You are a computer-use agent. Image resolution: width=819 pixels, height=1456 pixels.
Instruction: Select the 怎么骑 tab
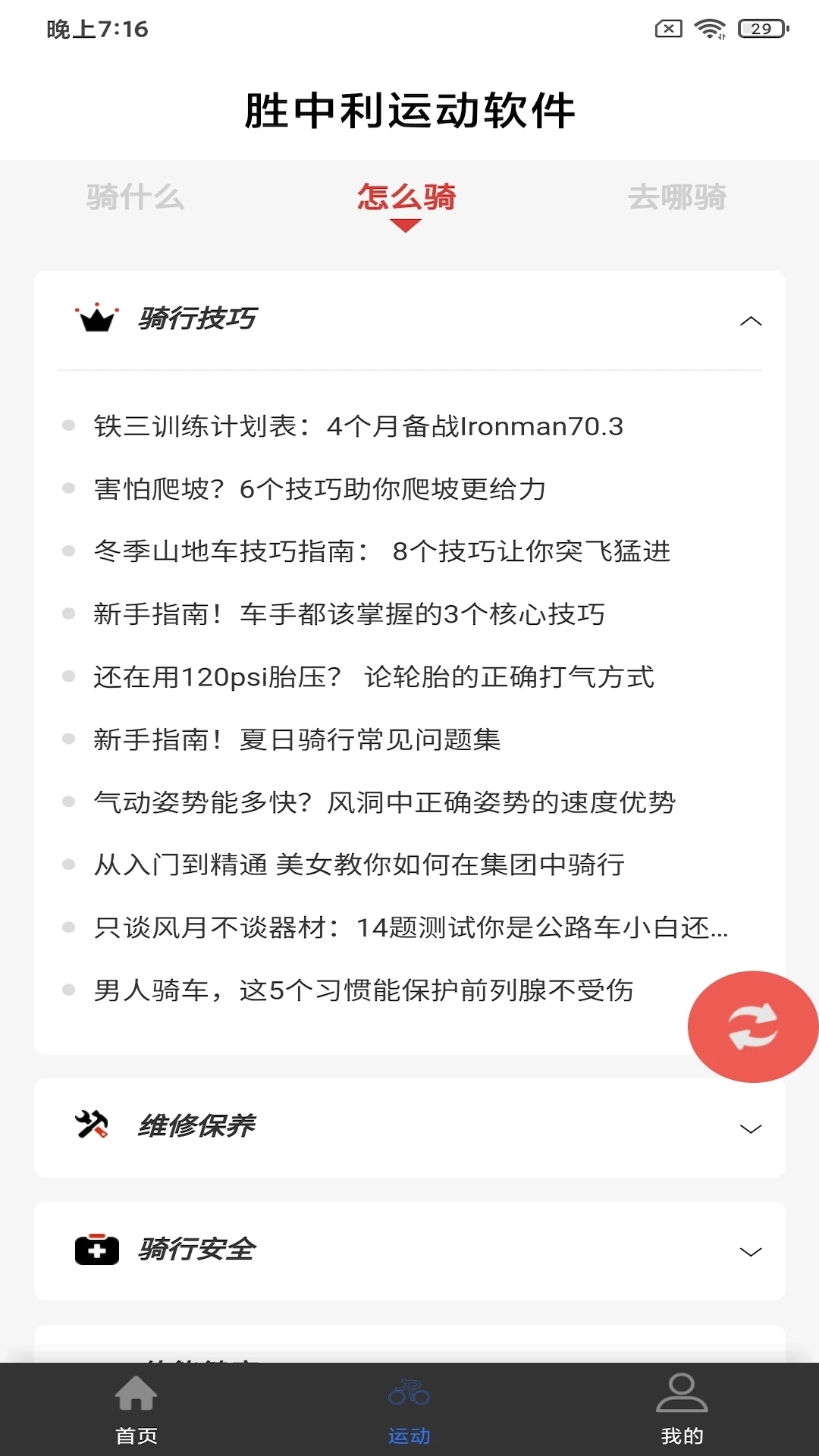407,198
